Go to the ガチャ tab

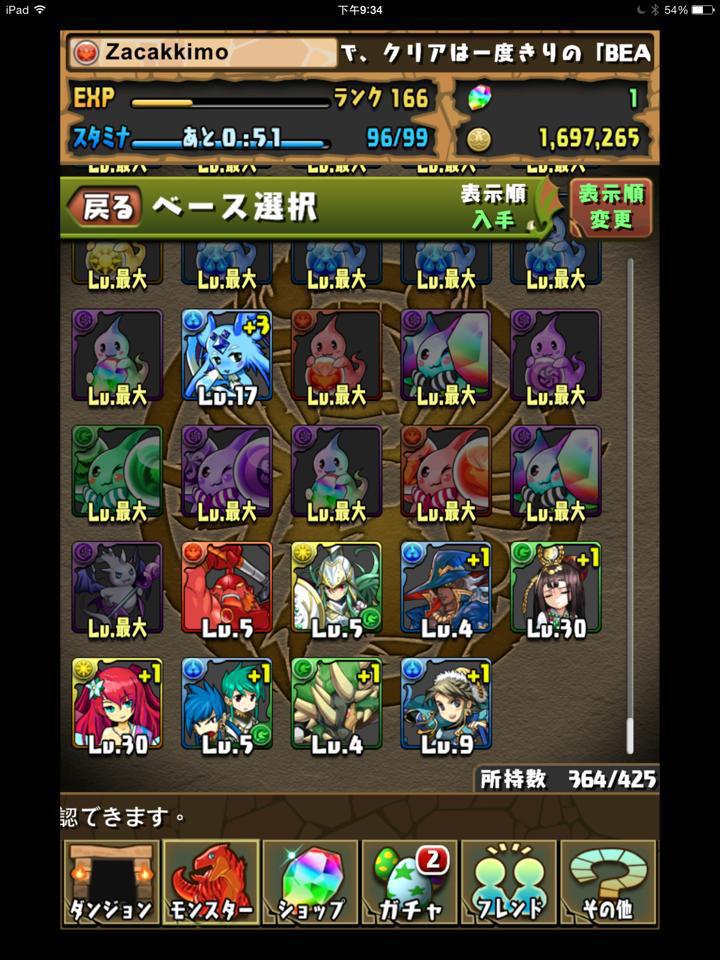(x=410, y=884)
